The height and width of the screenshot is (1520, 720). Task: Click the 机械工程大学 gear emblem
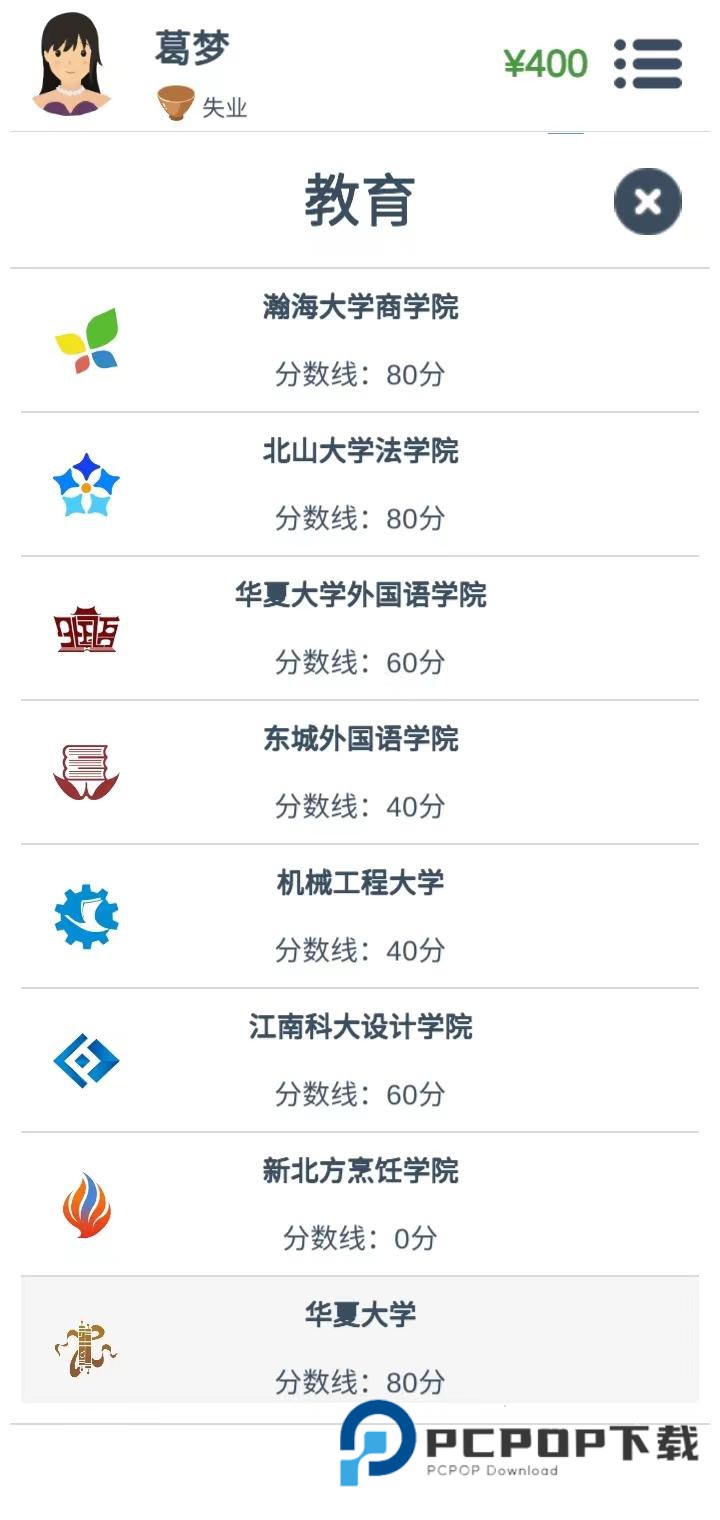click(88, 916)
